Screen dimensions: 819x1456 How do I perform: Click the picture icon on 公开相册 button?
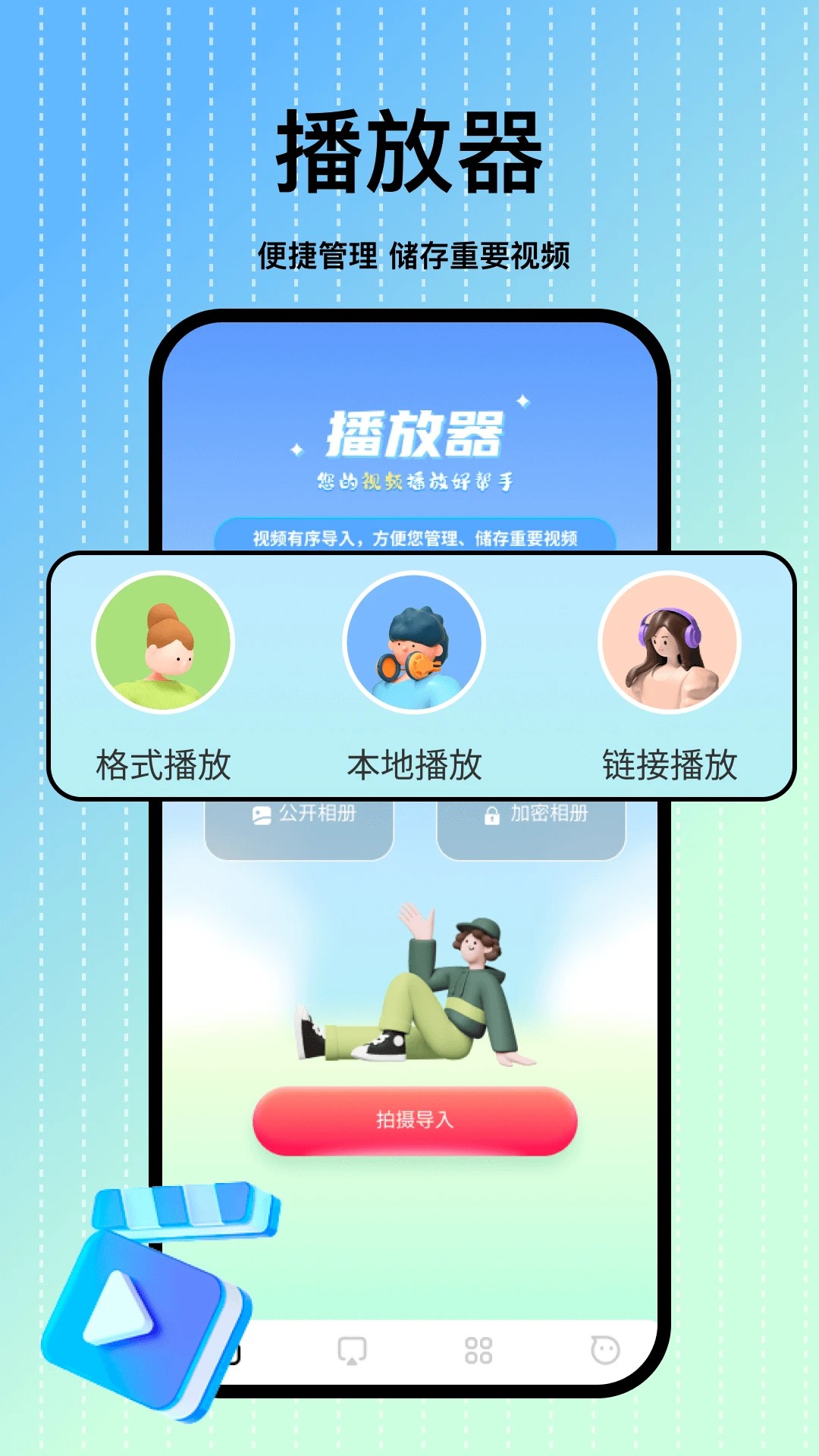(x=260, y=816)
